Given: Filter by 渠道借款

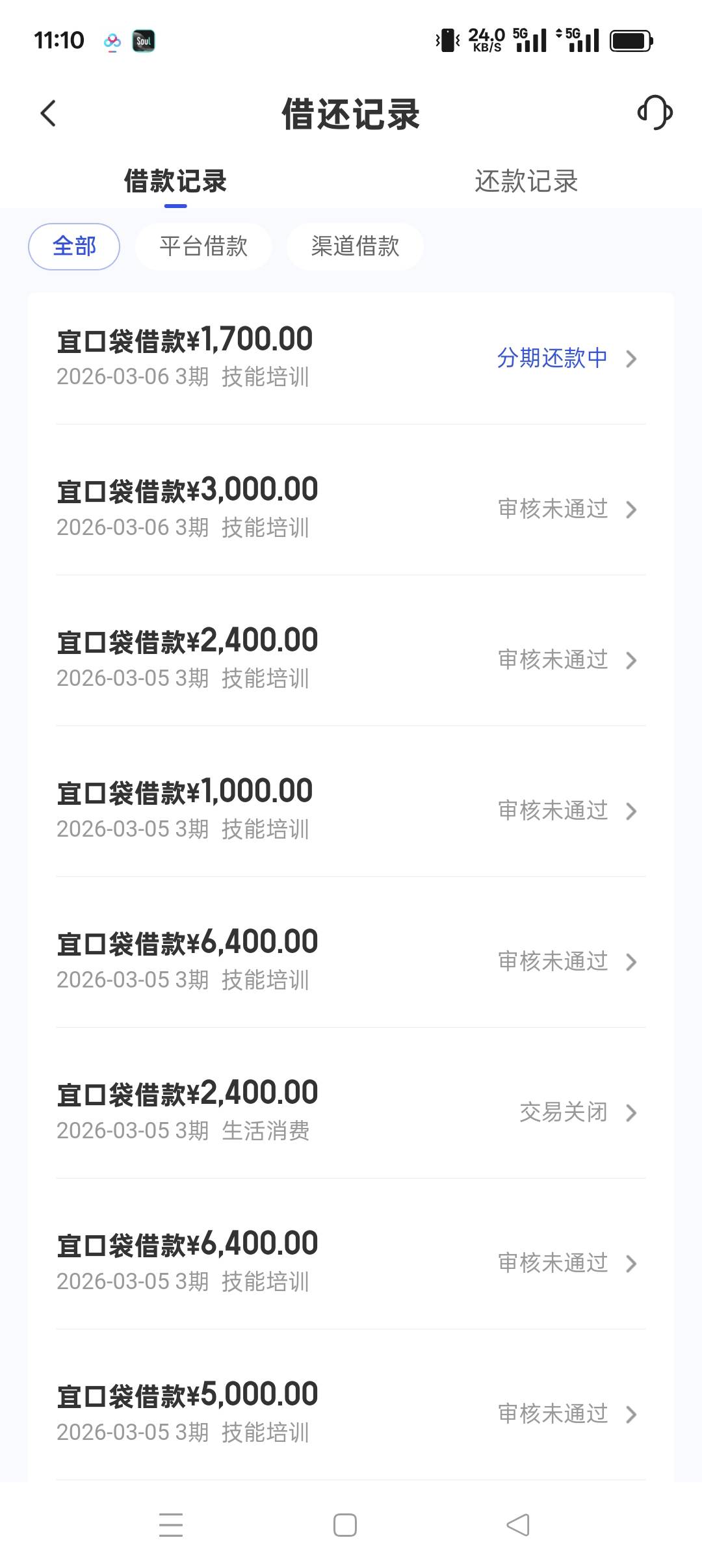Looking at the screenshot, I should tap(355, 246).
